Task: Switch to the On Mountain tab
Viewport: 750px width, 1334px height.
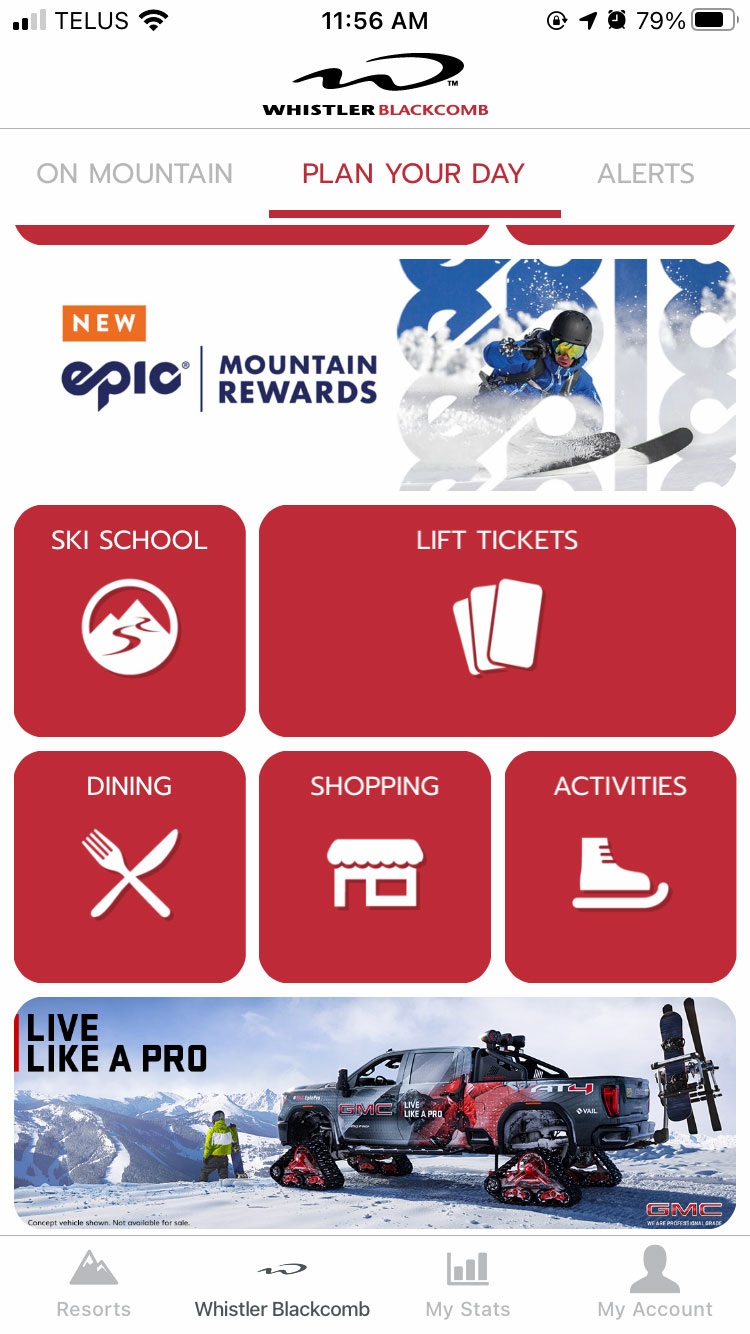Action: tap(135, 173)
